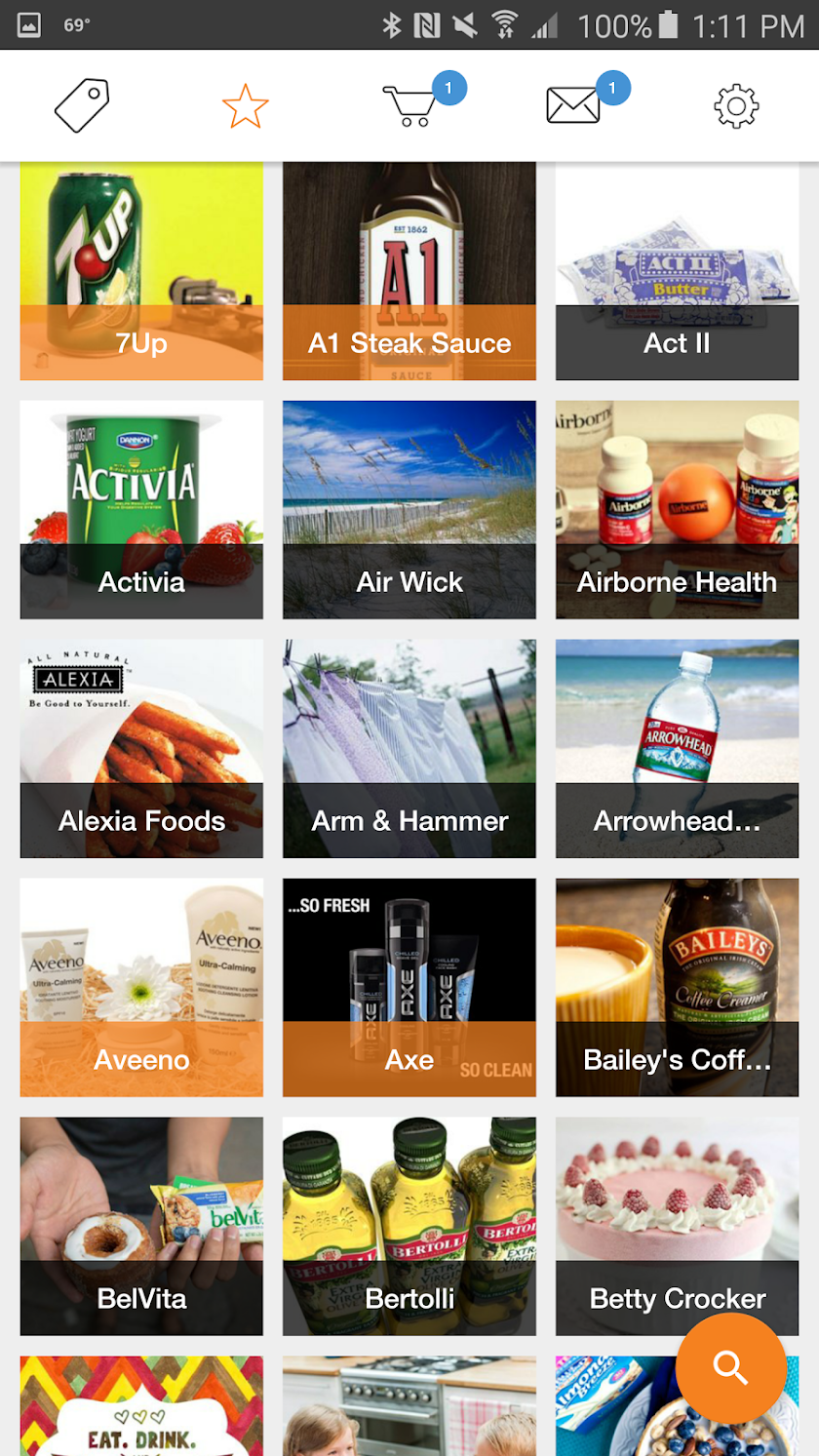
Task: Open the shopping cart
Action: point(410,106)
